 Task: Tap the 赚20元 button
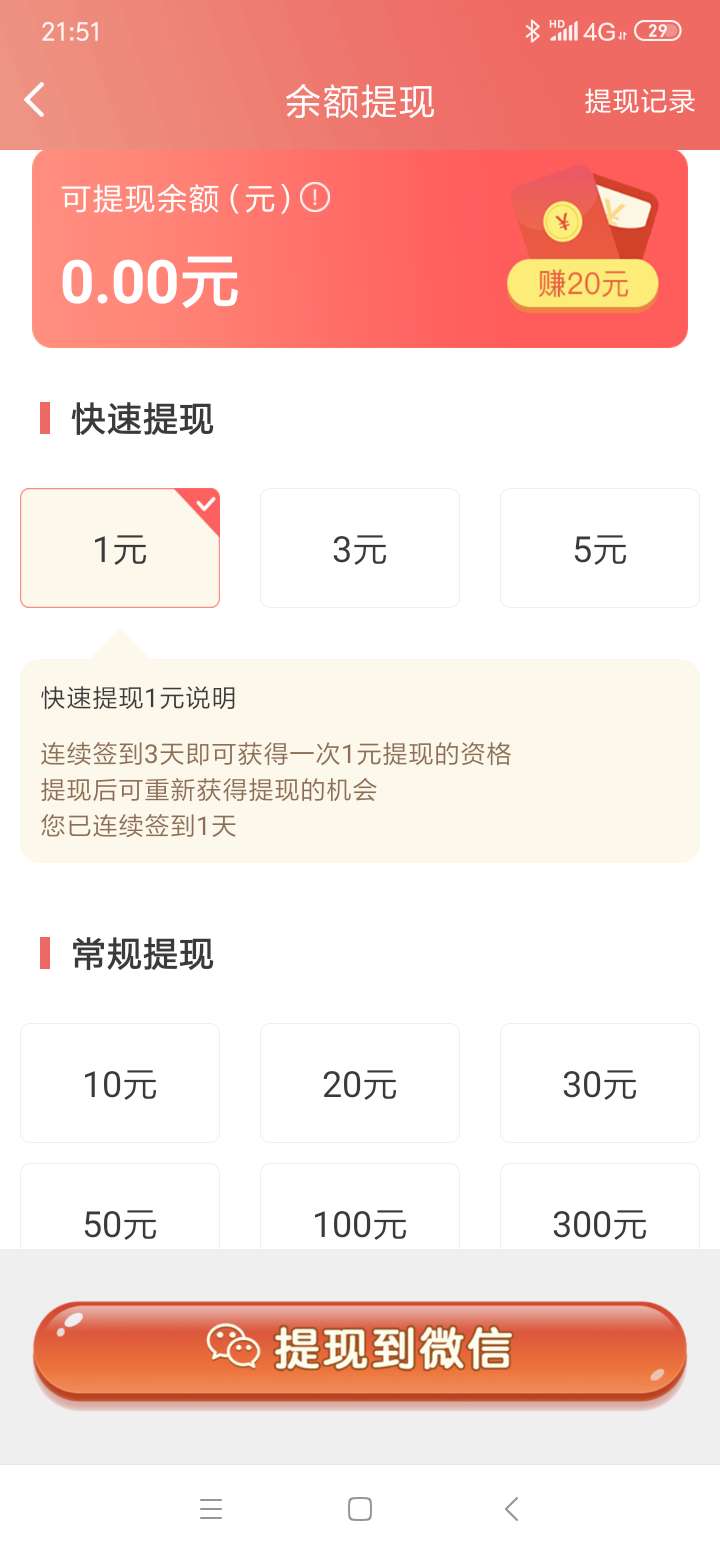[583, 284]
